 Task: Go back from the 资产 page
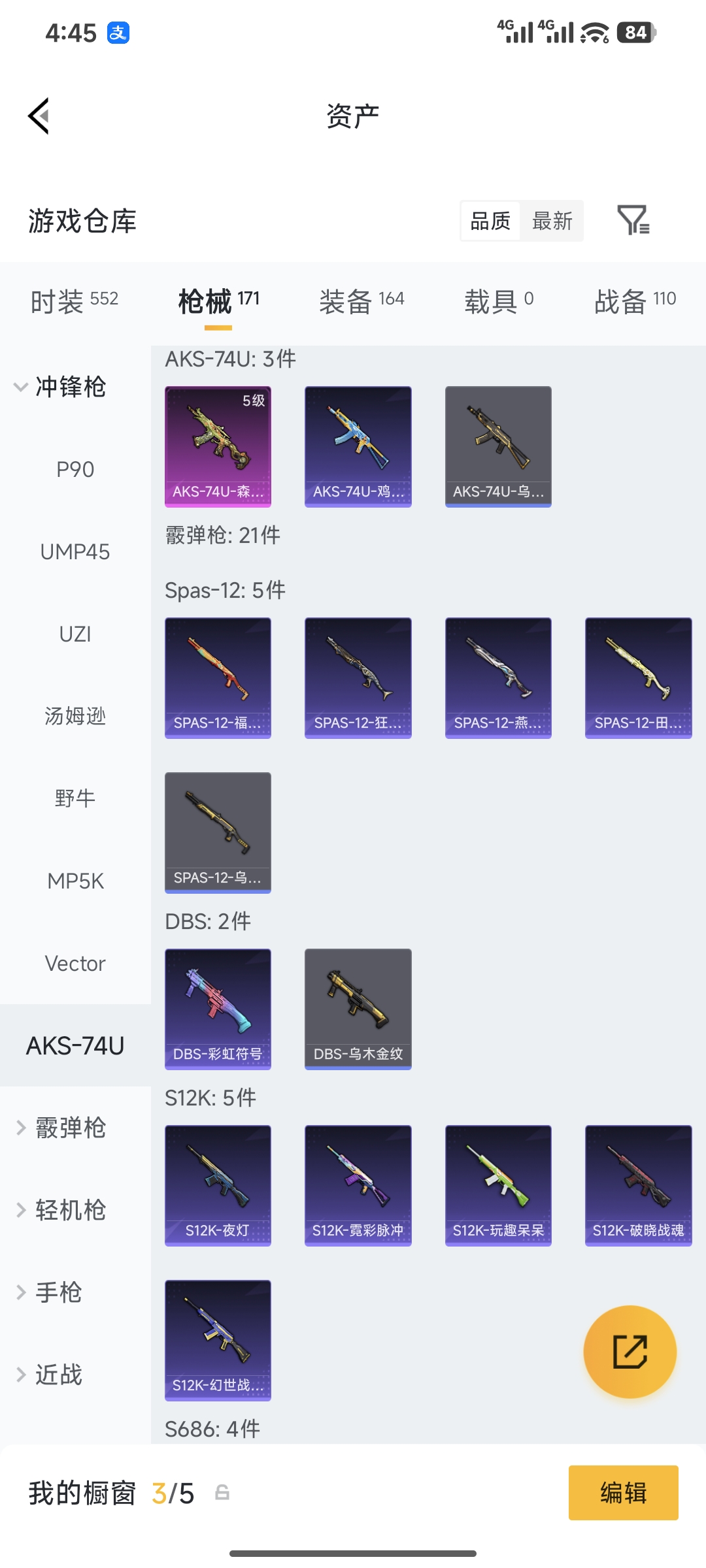(39, 116)
